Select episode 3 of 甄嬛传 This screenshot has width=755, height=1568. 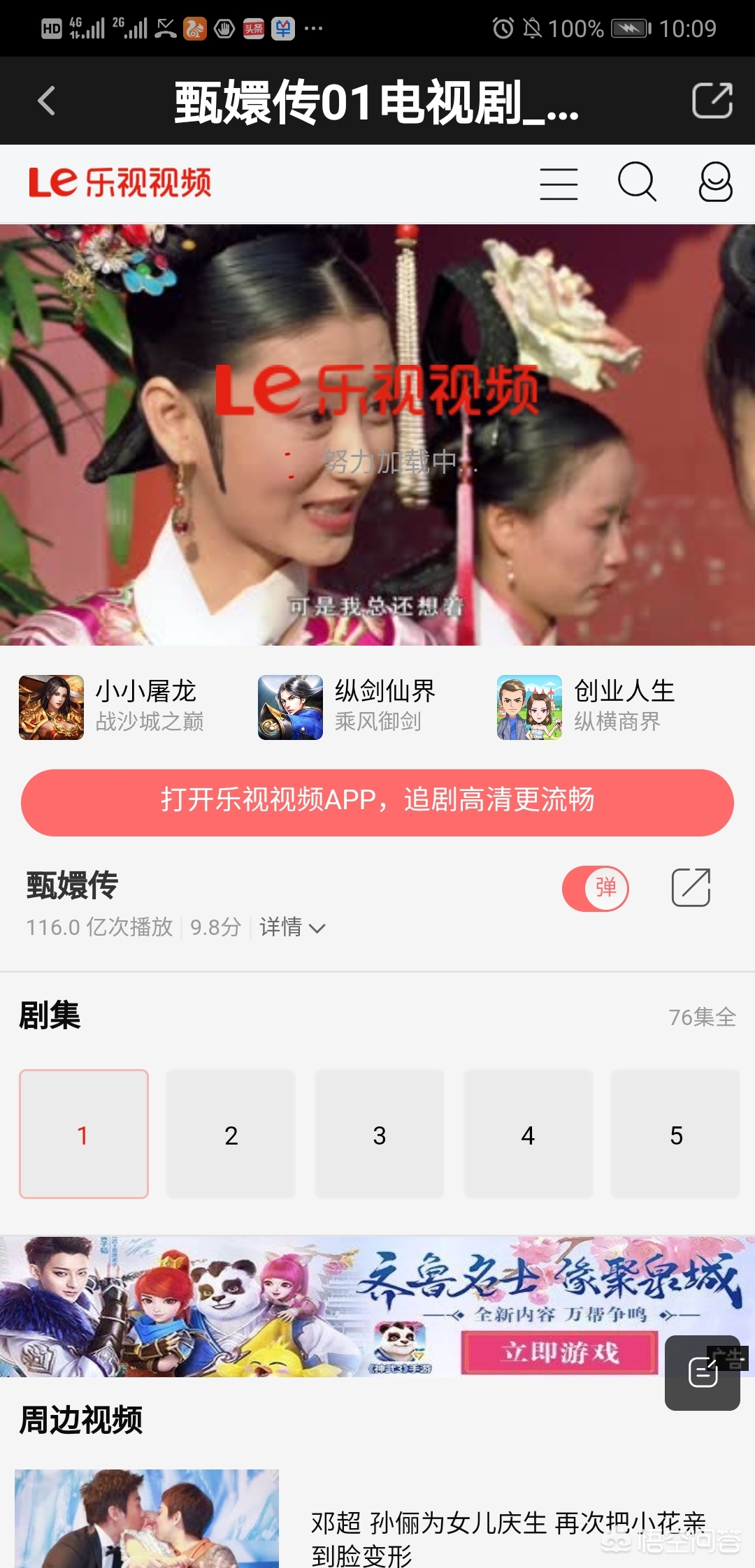(x=380, y=1133)
